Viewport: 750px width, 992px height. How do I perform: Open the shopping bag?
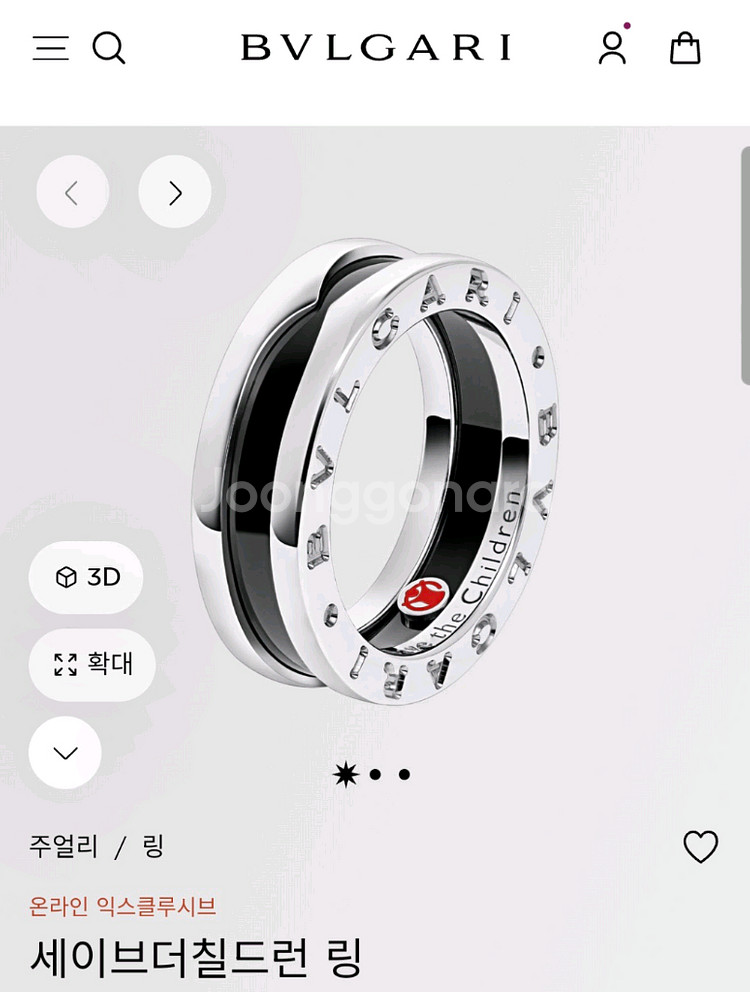pos(685,48)
